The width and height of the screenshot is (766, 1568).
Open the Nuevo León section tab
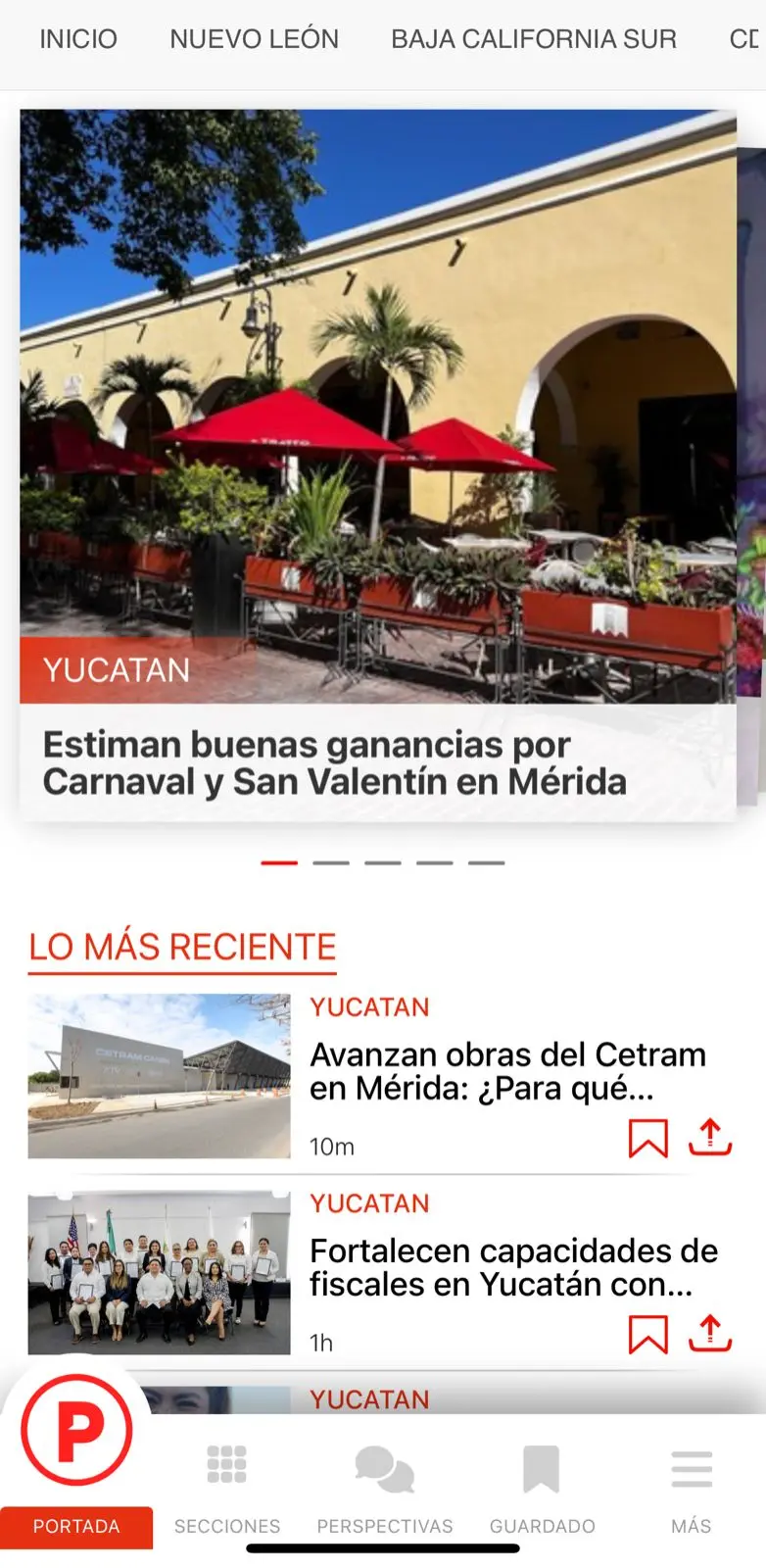(x=254, y=39)
